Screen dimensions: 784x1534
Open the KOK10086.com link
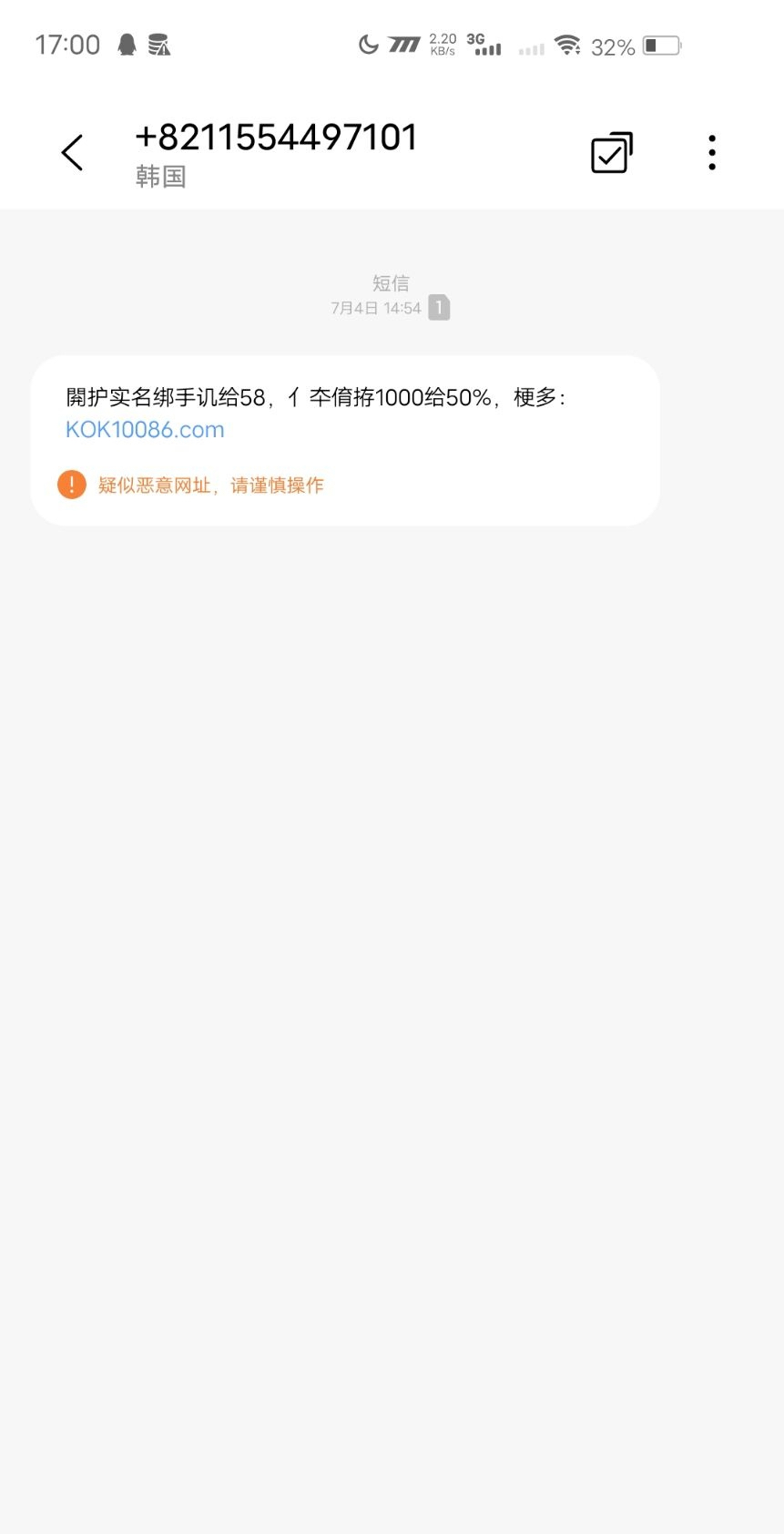(x=145, y=430)
